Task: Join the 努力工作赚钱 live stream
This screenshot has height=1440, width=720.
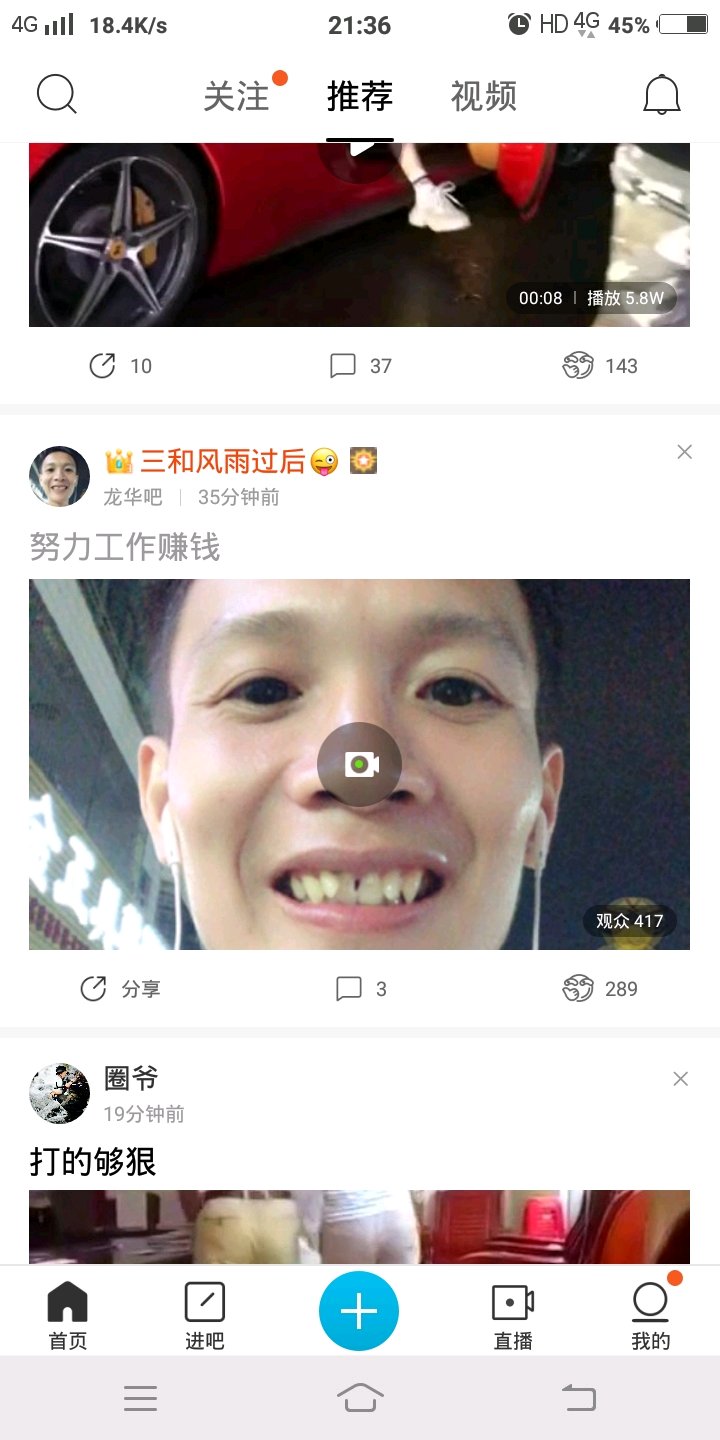Action: pos(359,765)
